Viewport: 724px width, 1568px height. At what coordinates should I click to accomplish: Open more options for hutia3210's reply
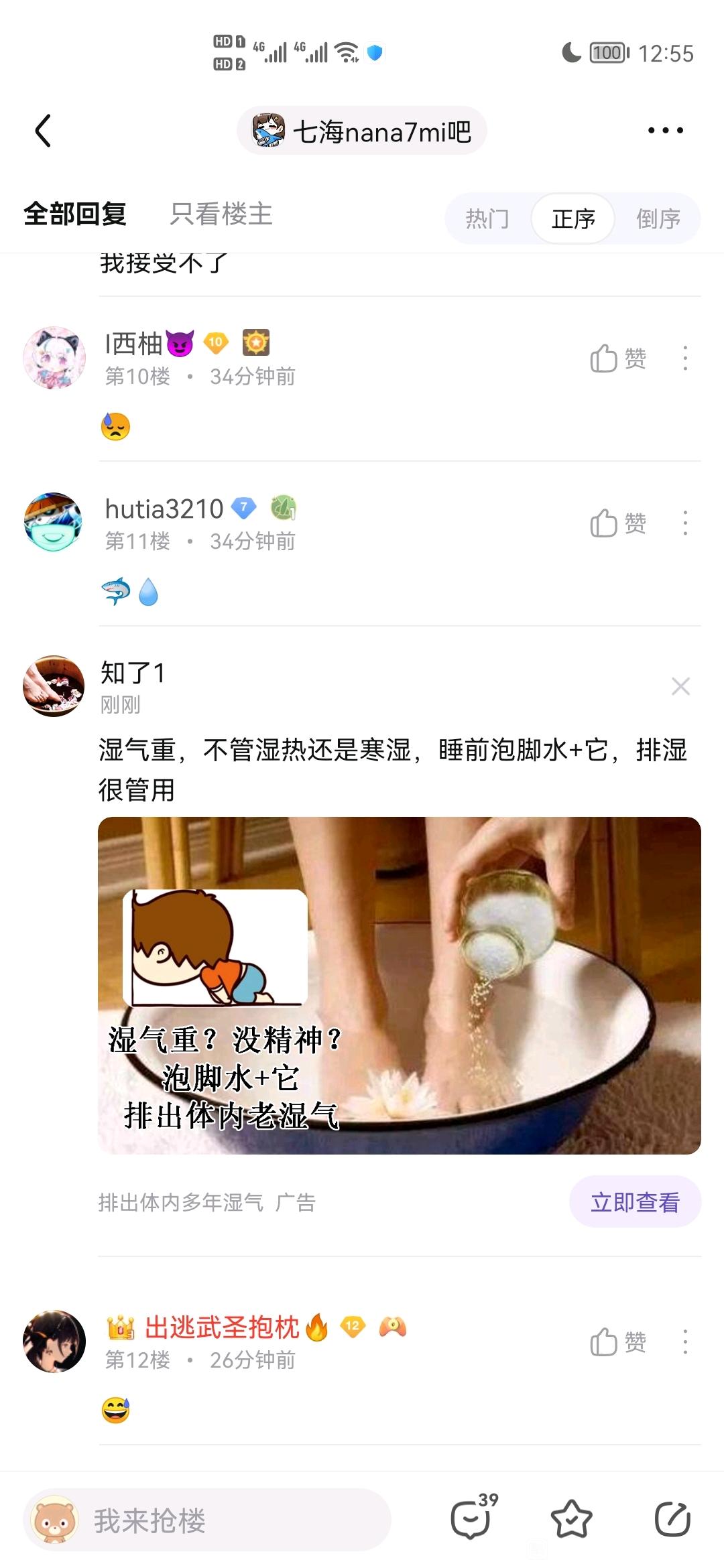[x=684, y=523]
